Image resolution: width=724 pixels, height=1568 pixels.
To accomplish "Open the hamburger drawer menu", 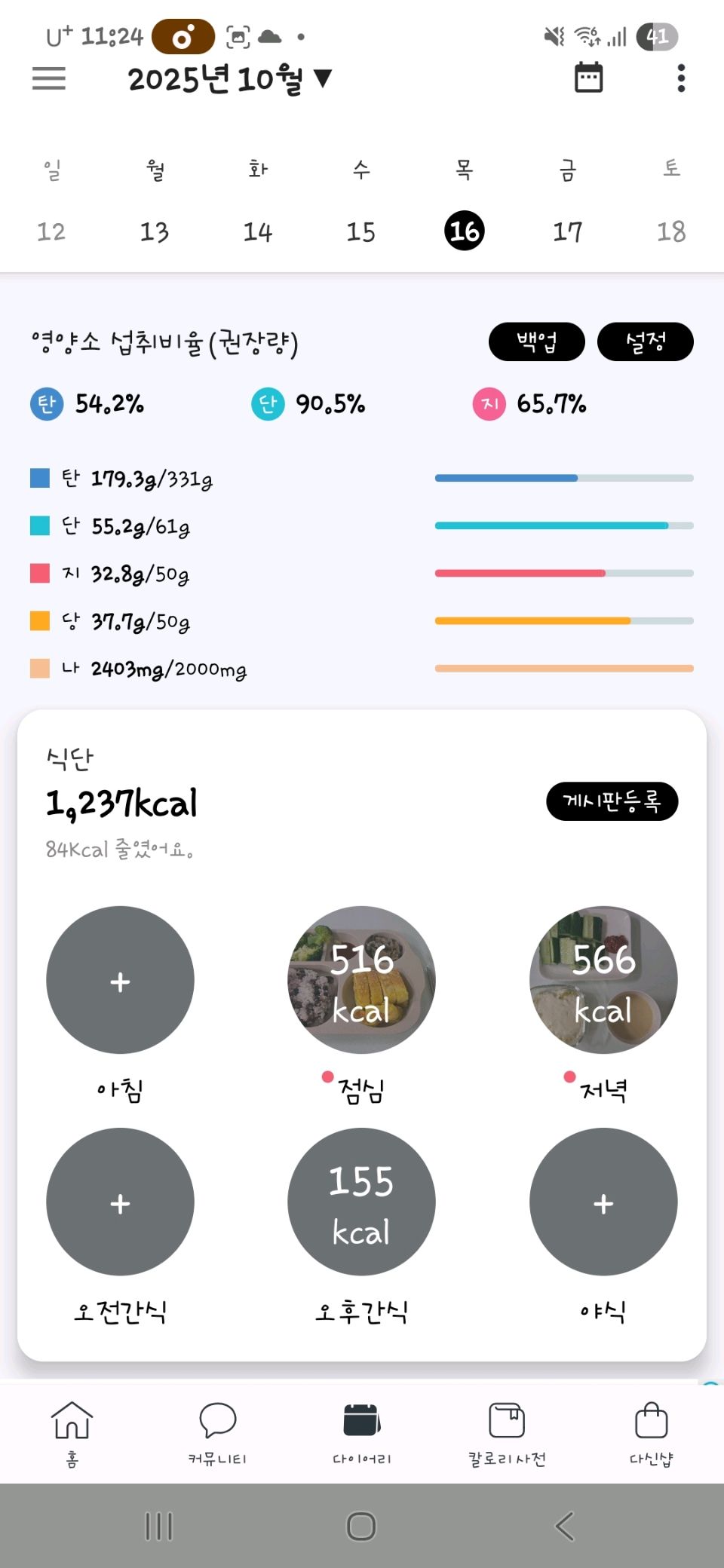I will point(49,78).
